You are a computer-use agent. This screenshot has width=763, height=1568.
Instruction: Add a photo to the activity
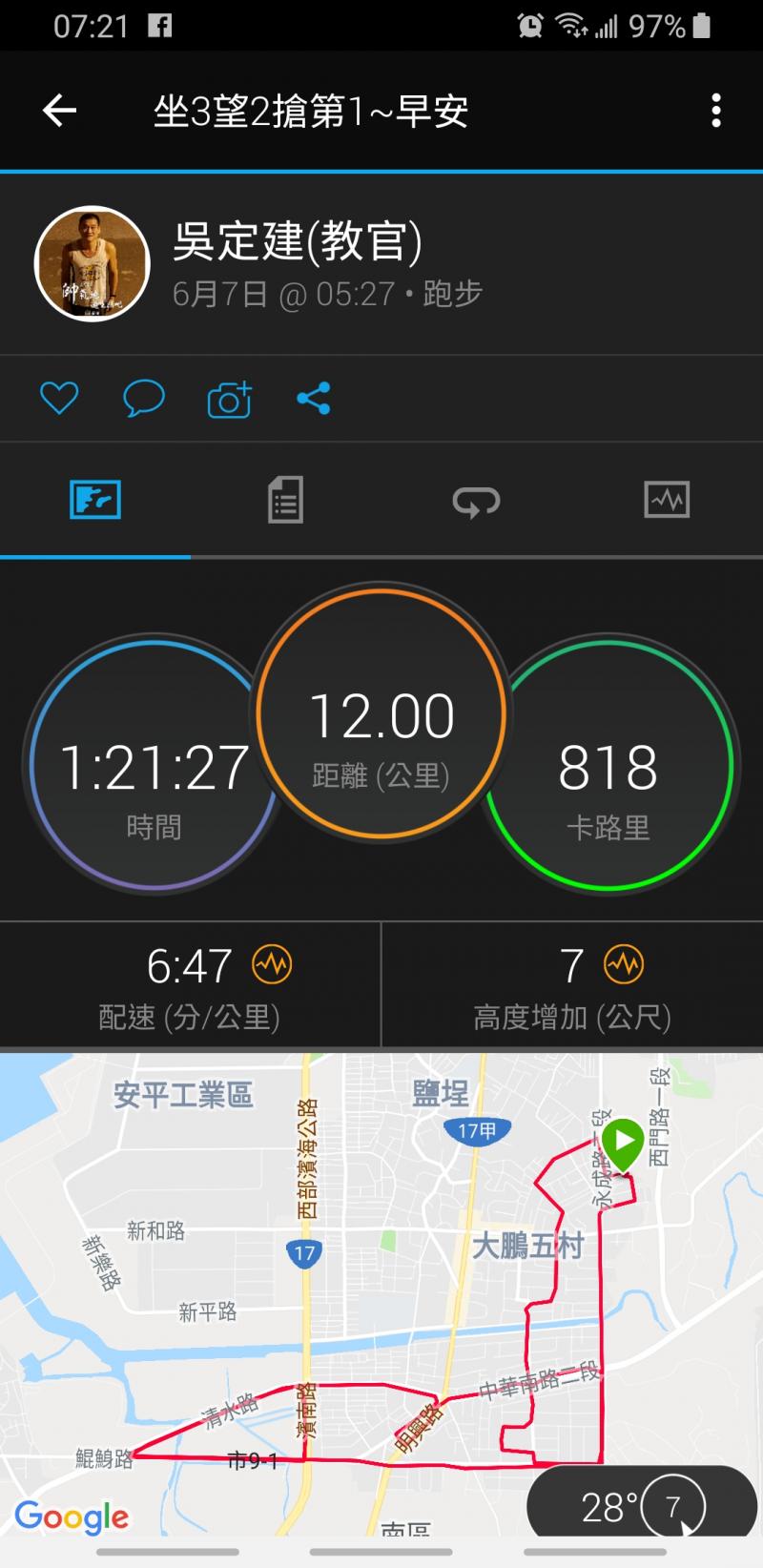(229, 400)
